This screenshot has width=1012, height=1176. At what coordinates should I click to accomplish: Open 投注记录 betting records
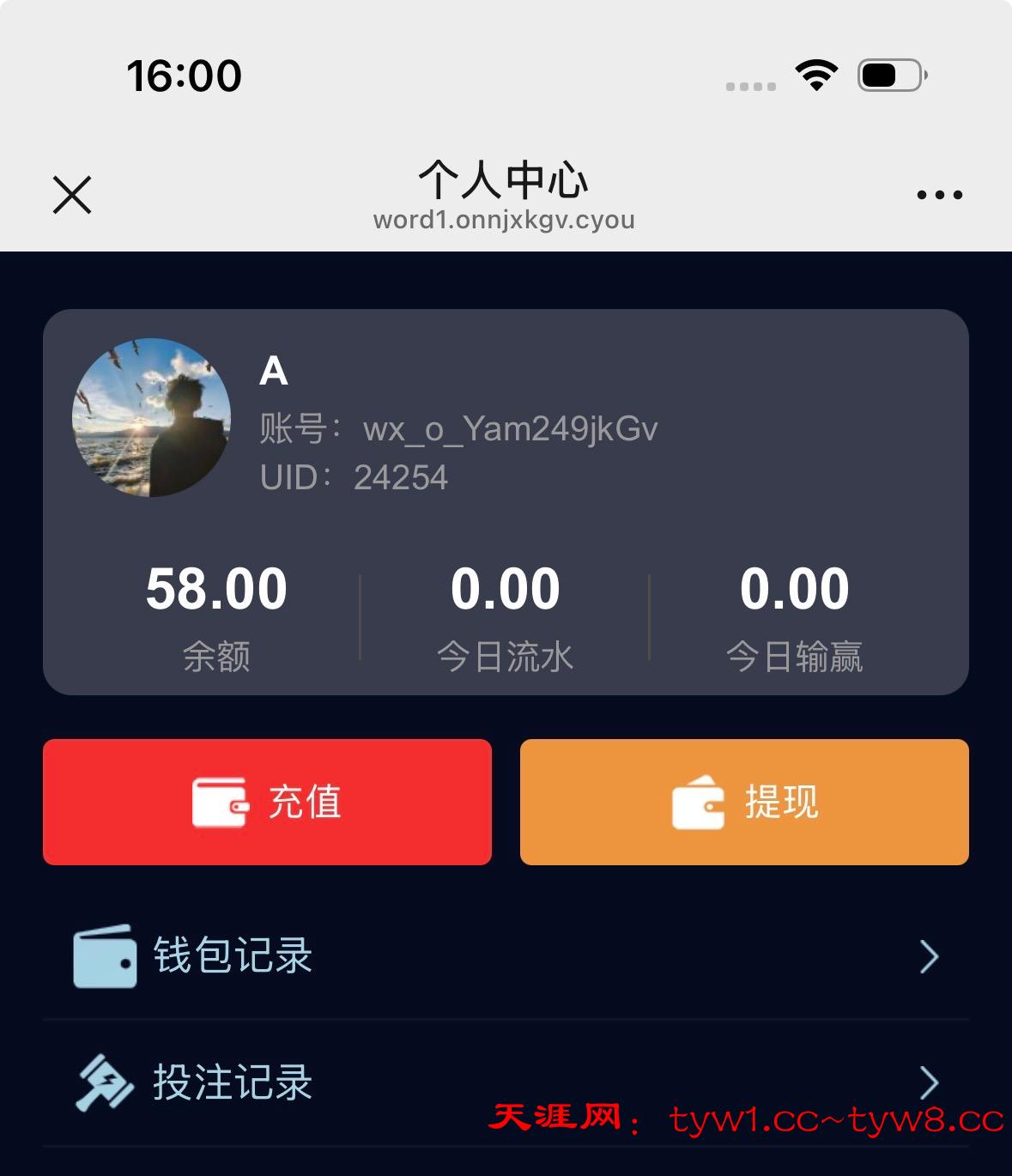click(x=506, y=1082)
